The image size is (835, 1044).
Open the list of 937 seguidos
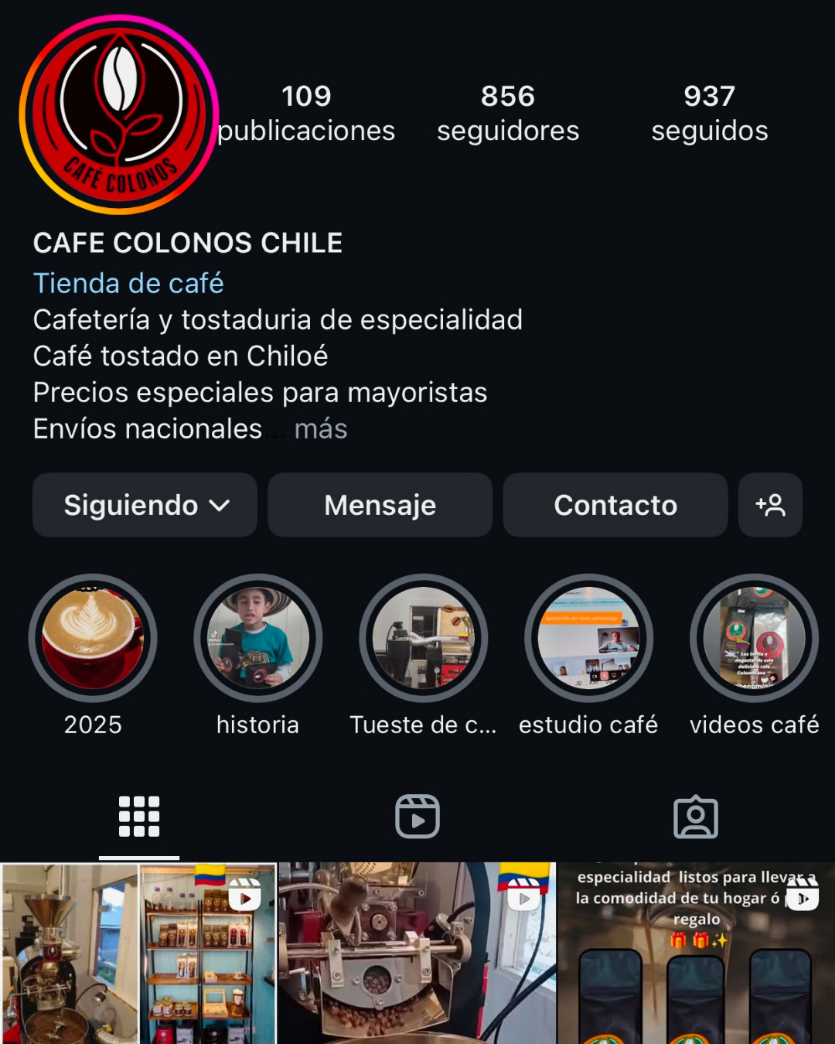click(x=709, y=113)
